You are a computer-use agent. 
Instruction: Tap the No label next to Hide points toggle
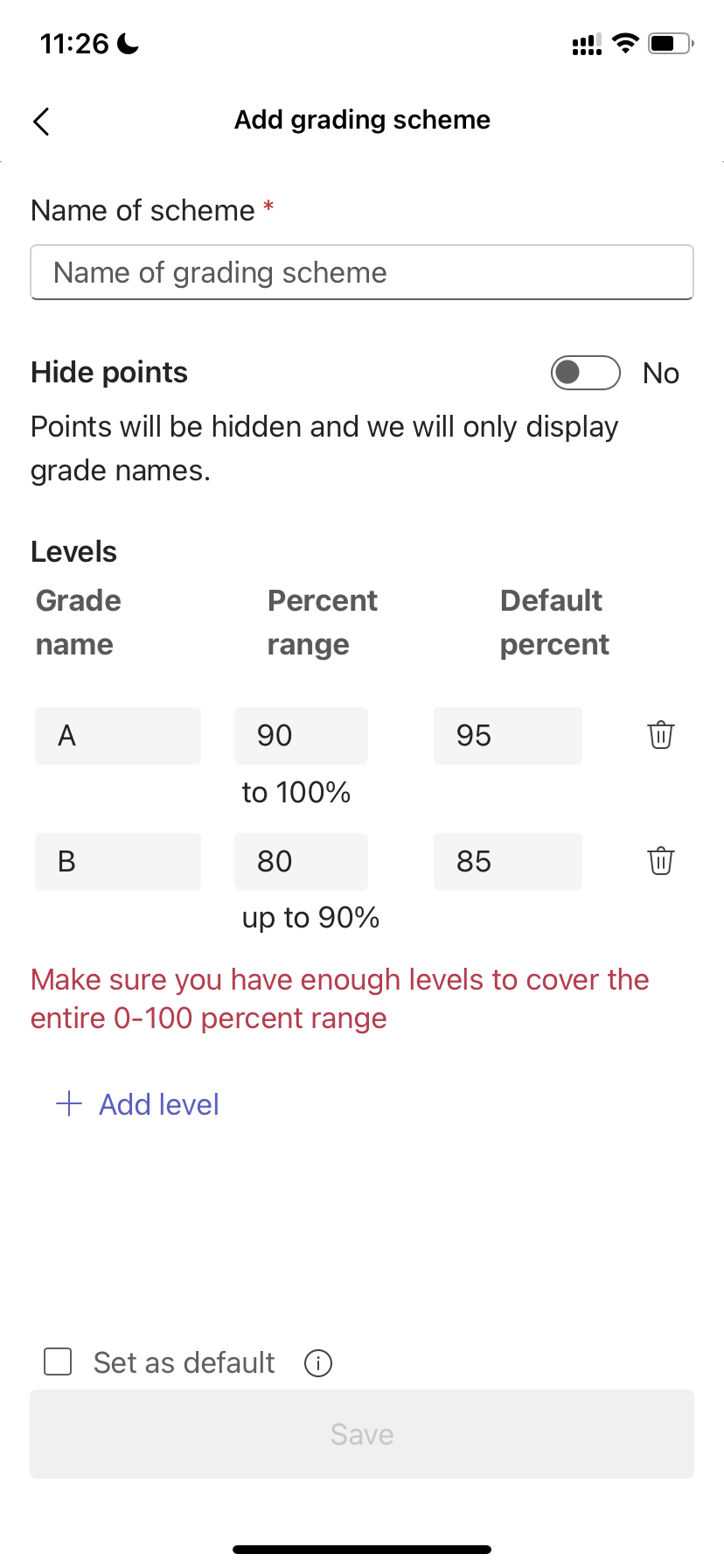click(660, 373)
